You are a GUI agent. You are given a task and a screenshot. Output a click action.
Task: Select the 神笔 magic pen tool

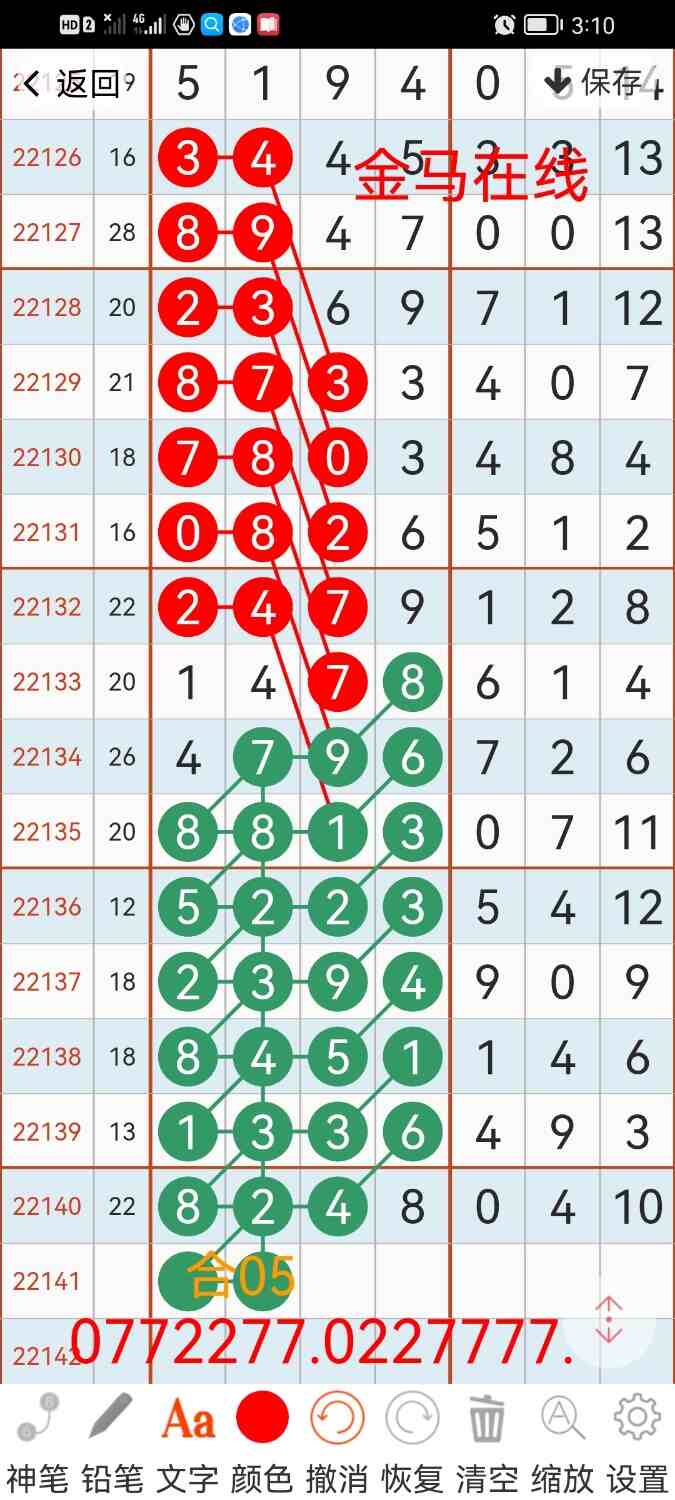click(x=38, y=1440)
